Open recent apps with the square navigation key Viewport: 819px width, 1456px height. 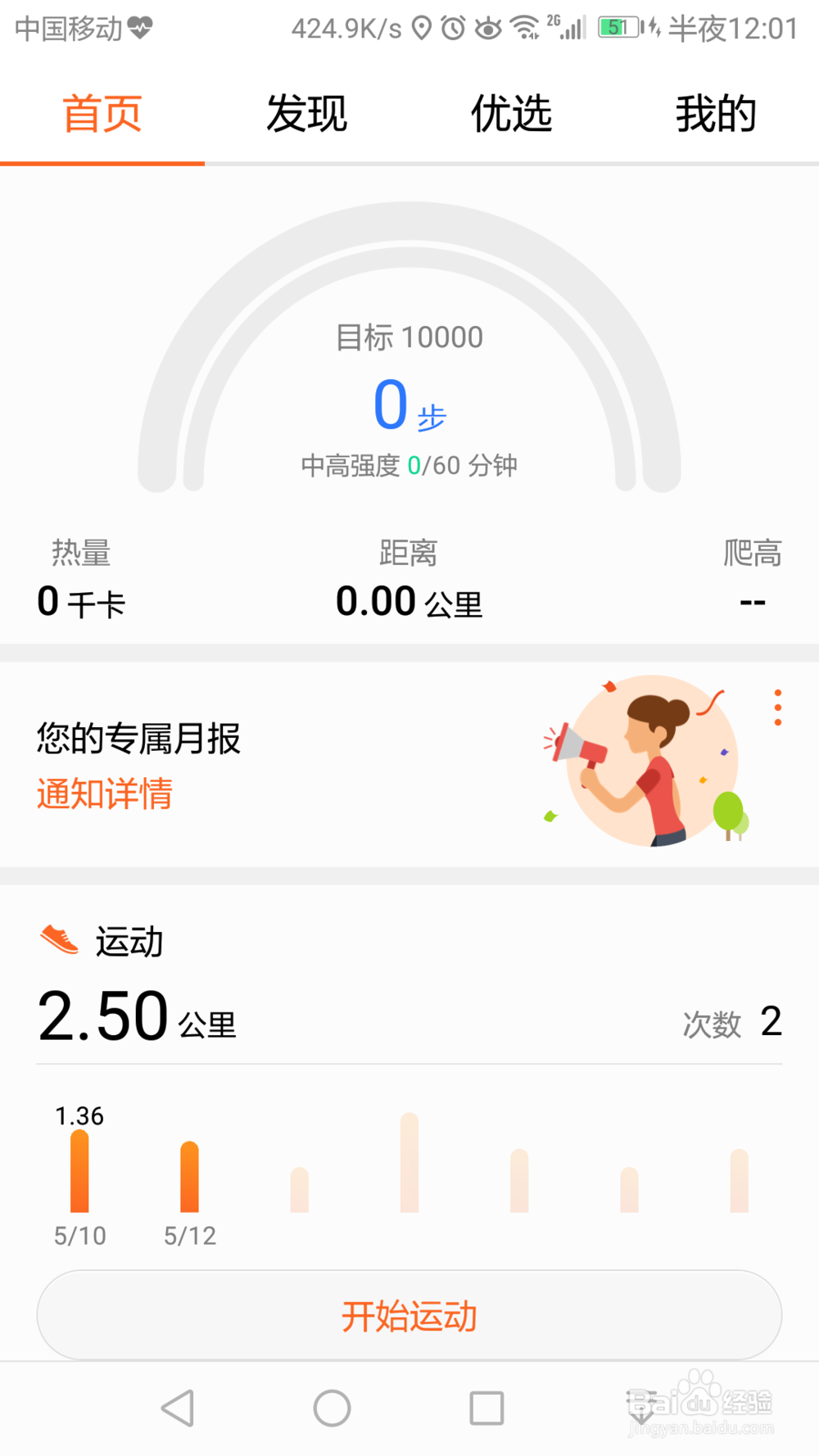[485, 1409]
